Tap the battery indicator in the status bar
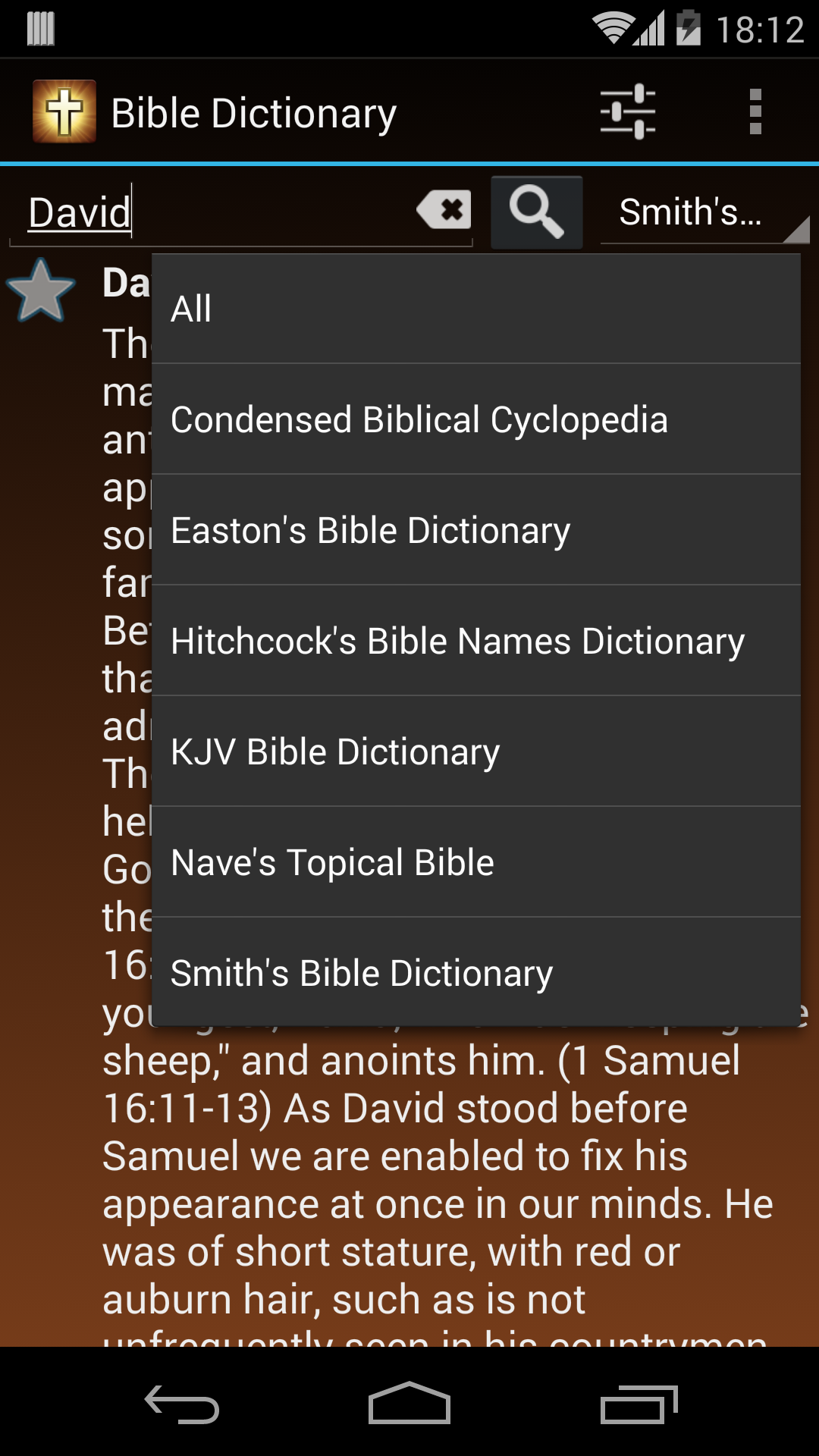 tap(689, 29)
